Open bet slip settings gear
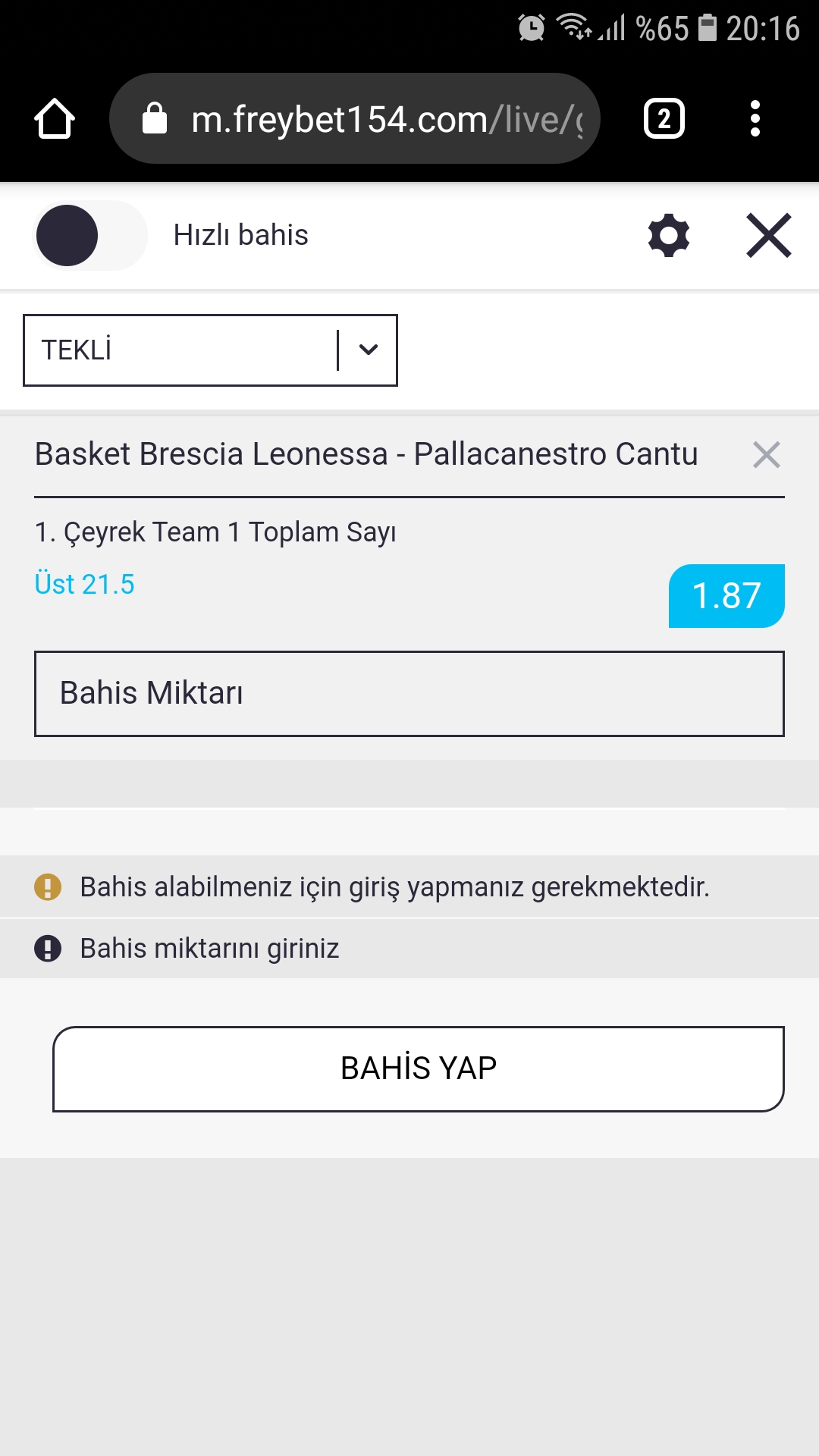 pos(669,235)
